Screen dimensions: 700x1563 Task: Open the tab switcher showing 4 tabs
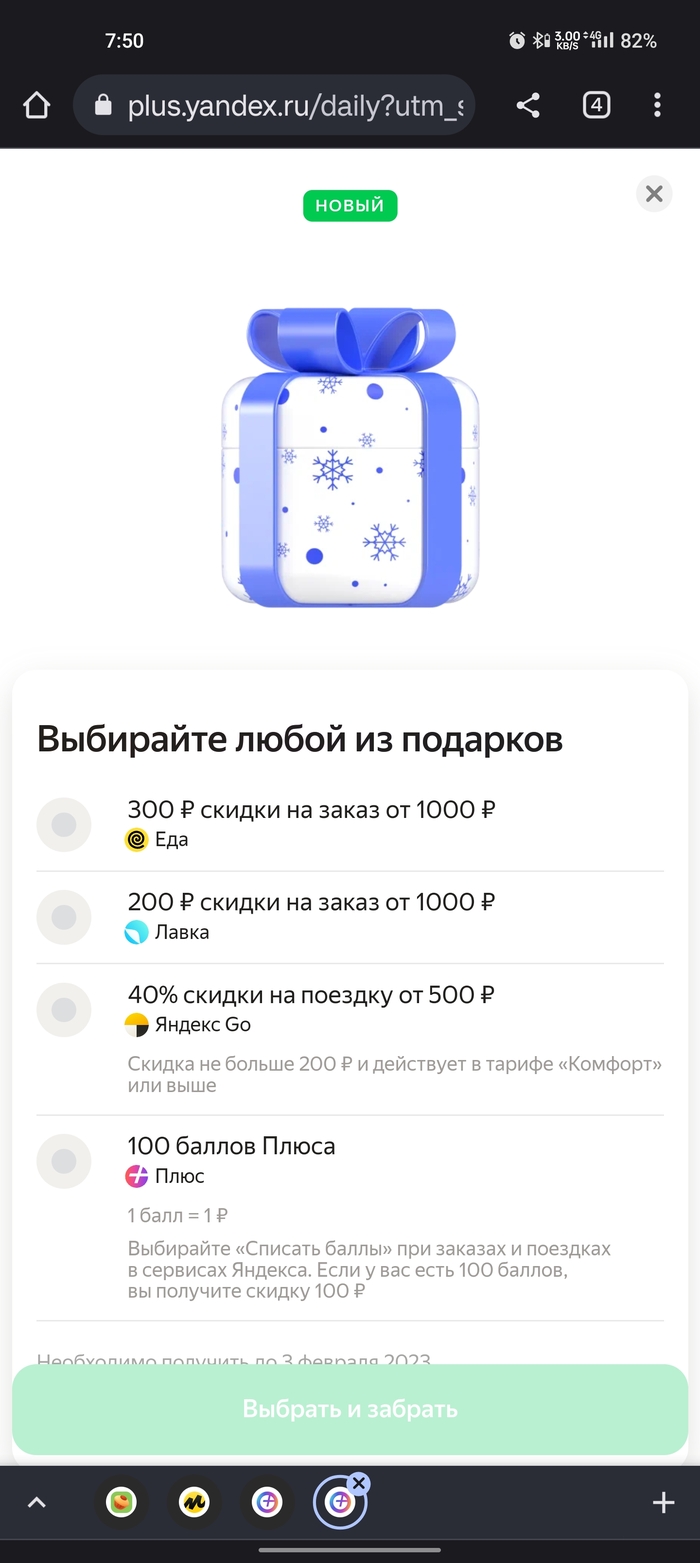click(596, 105)
